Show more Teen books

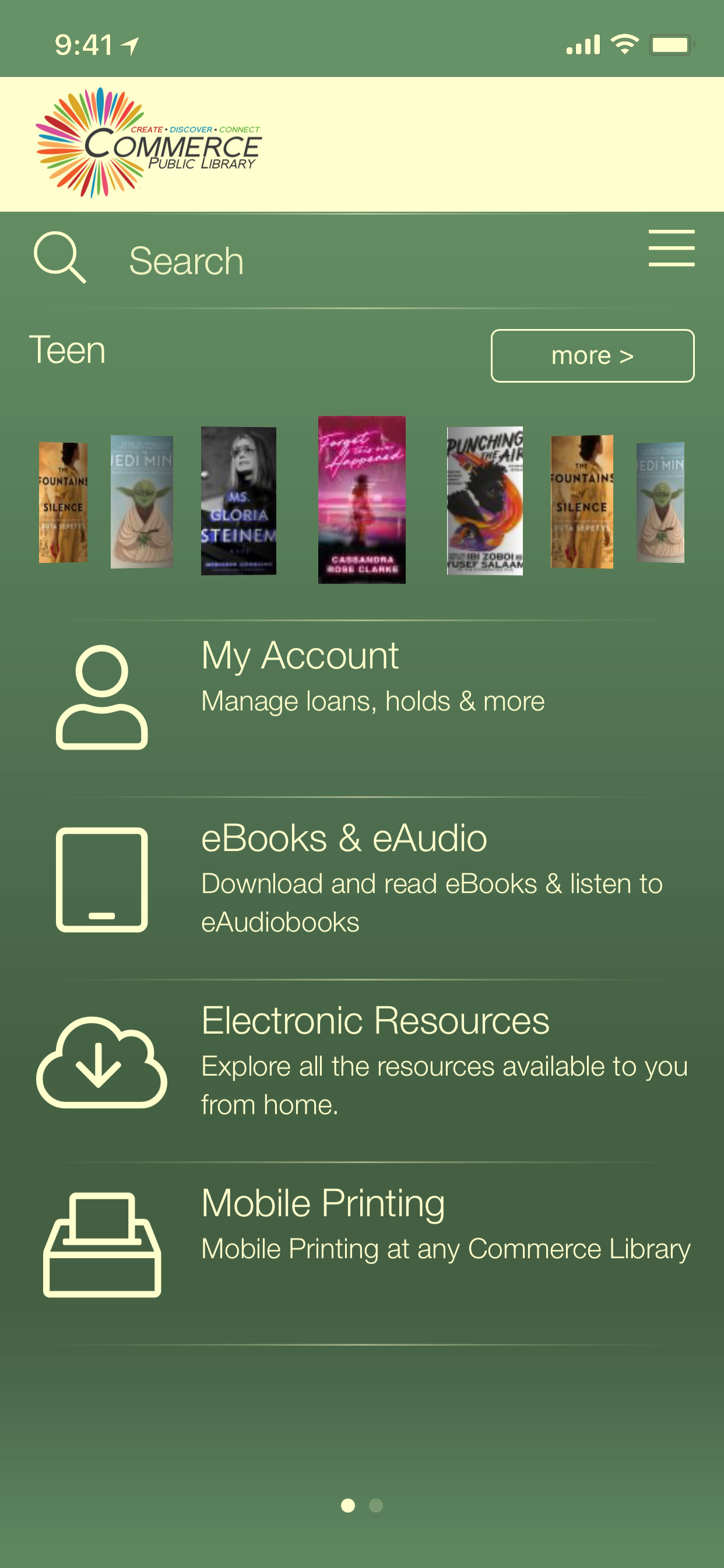592,356
